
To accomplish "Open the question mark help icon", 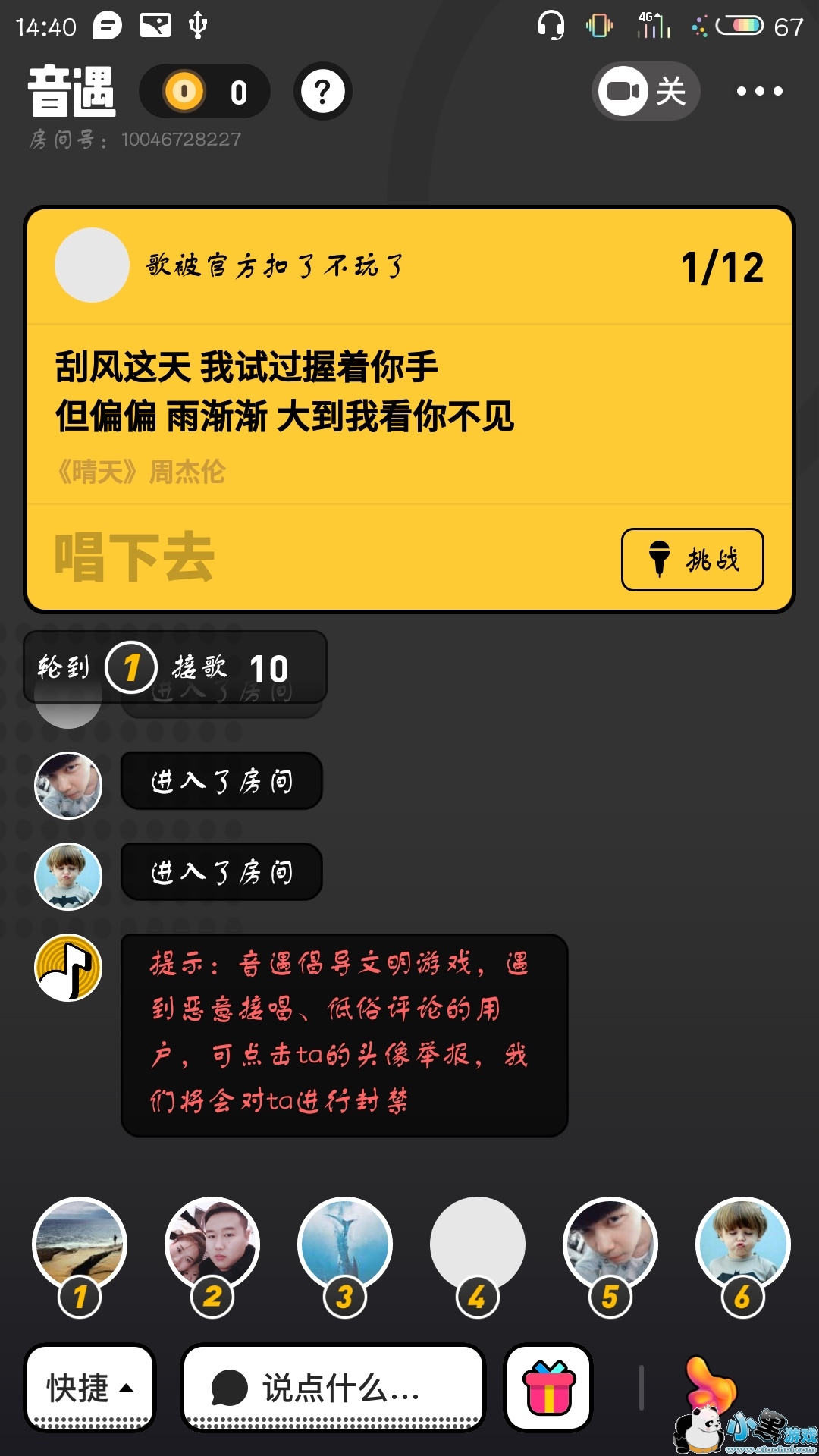I will click(322, 92).
